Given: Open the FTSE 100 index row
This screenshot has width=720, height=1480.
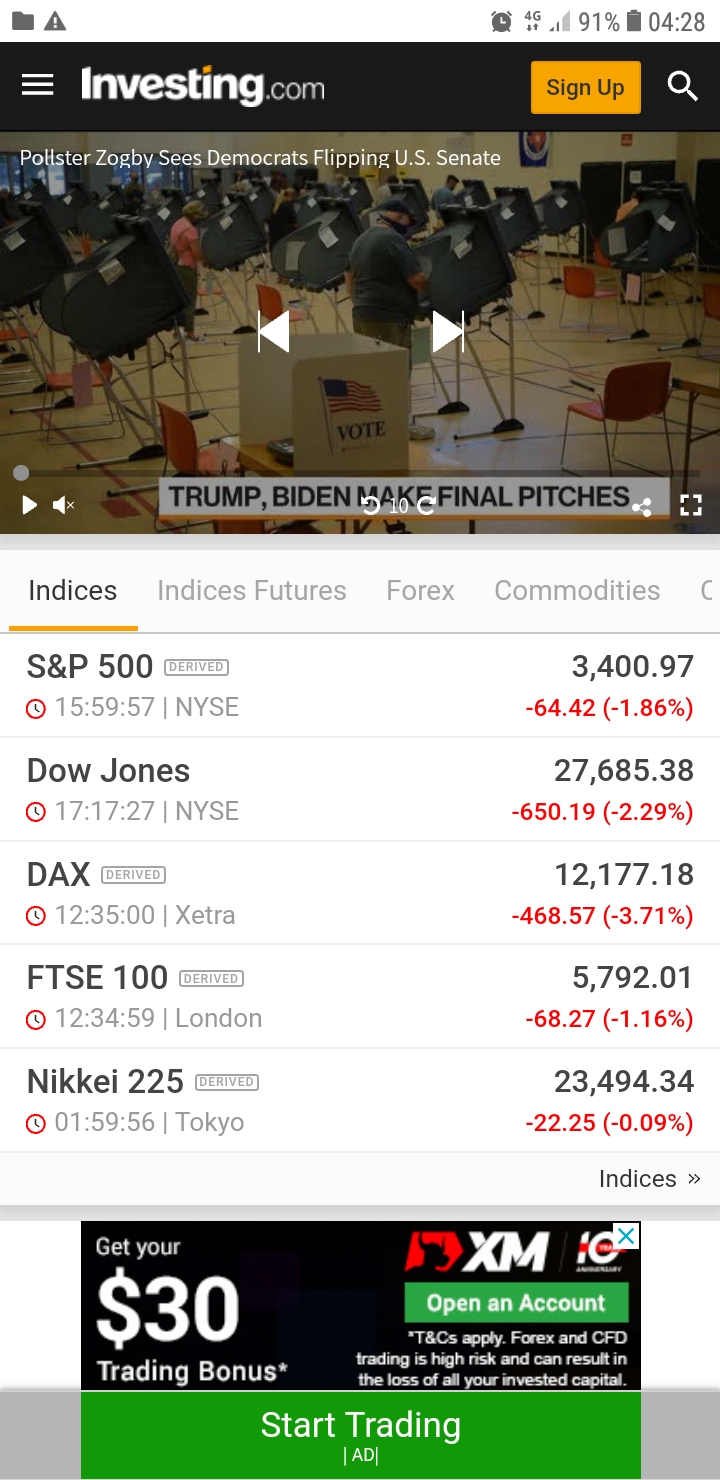Looking at the screenshot, I should pyautogui.click(x=360, y=997).
